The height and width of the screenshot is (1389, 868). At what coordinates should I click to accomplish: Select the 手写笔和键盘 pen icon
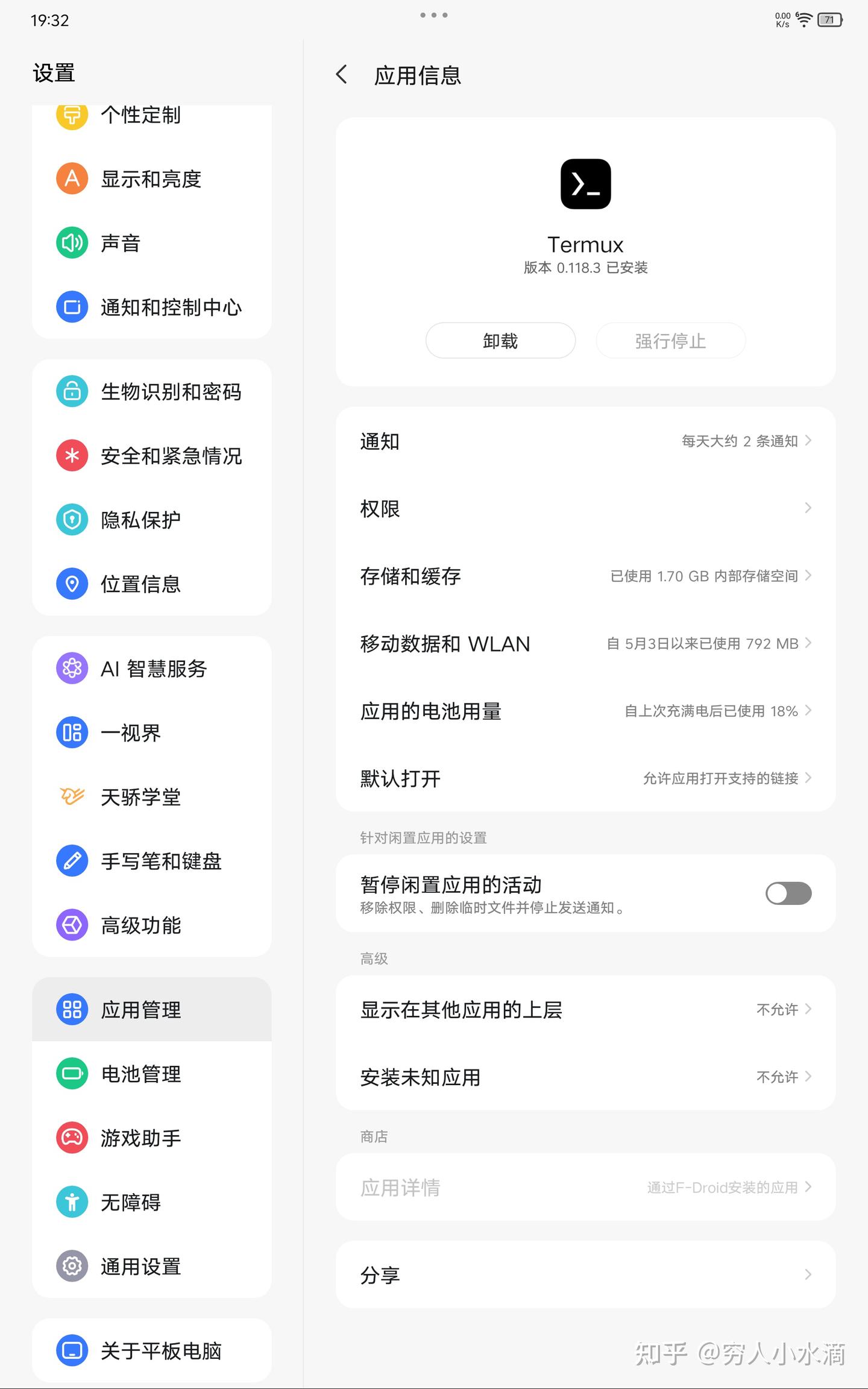72,861
